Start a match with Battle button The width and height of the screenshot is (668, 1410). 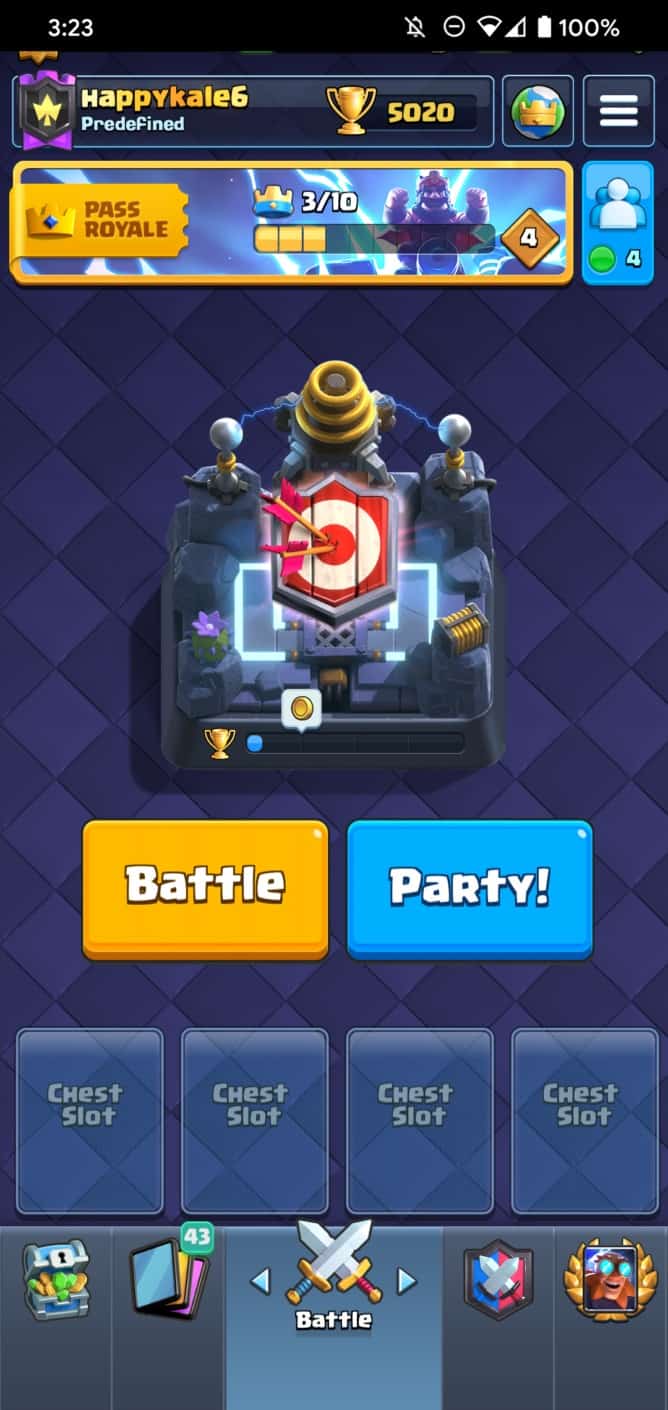tap(205, 888)
